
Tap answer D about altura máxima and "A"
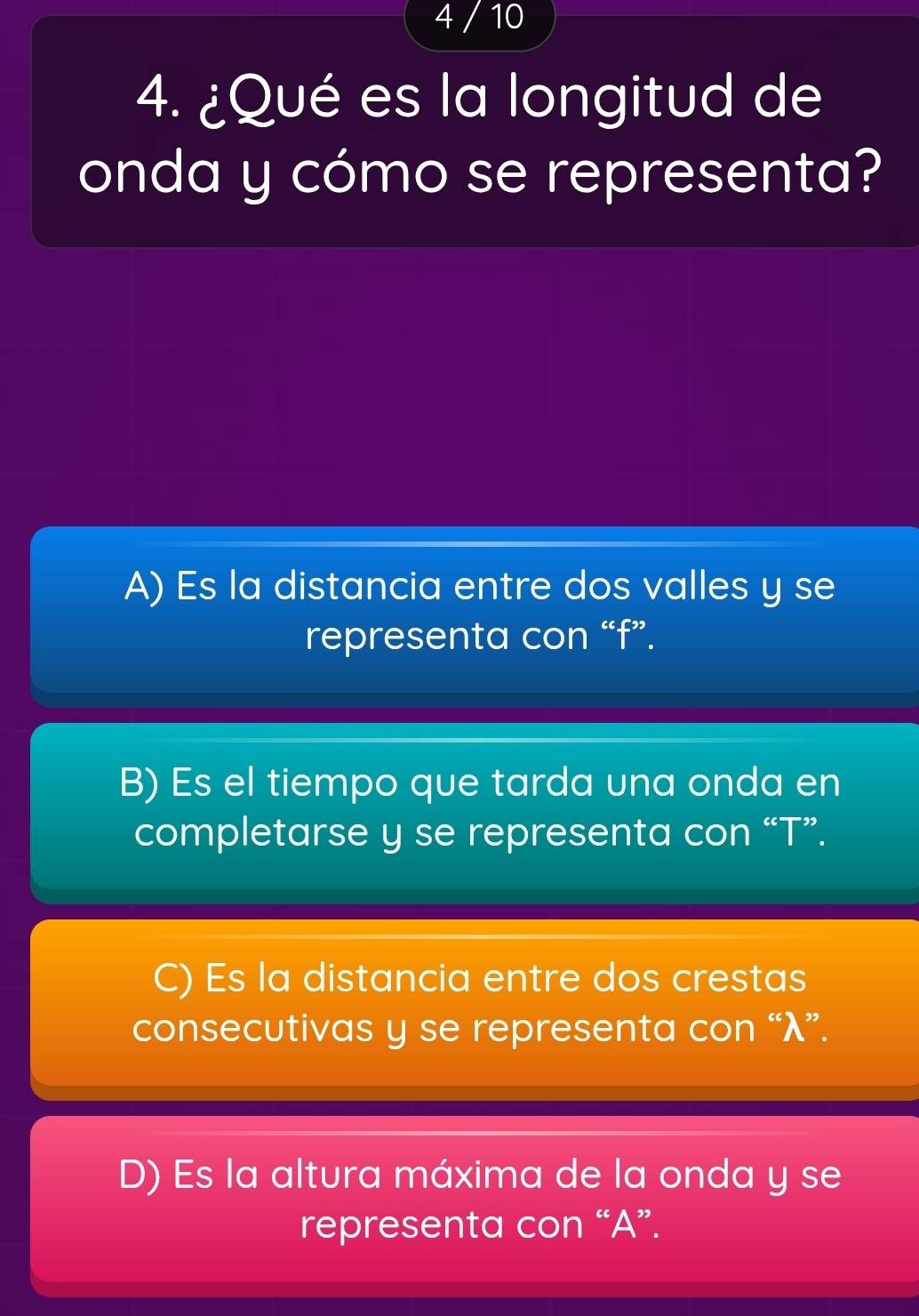point(476,1200)
